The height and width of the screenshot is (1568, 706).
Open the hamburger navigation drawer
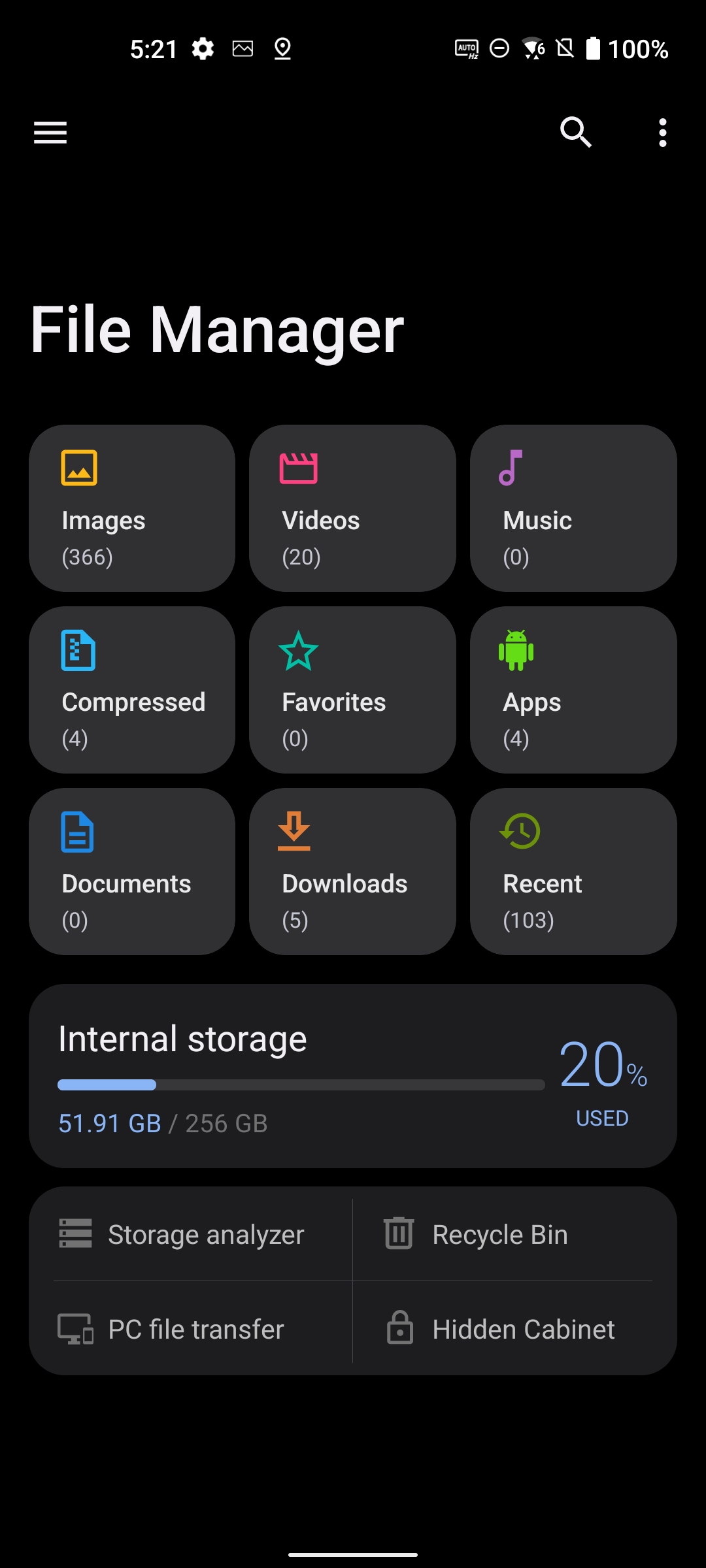pyautogui.click(x=50, y=133)
